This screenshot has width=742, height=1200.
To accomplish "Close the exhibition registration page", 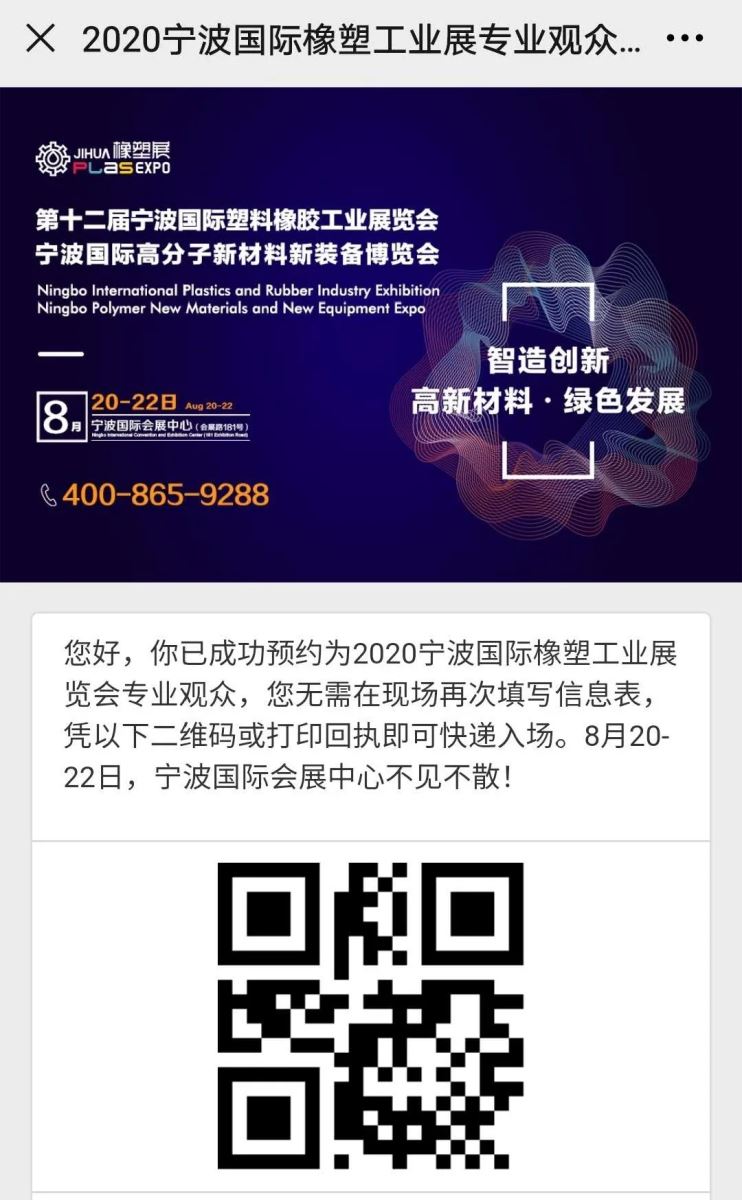I will click(x=40, y=40).
